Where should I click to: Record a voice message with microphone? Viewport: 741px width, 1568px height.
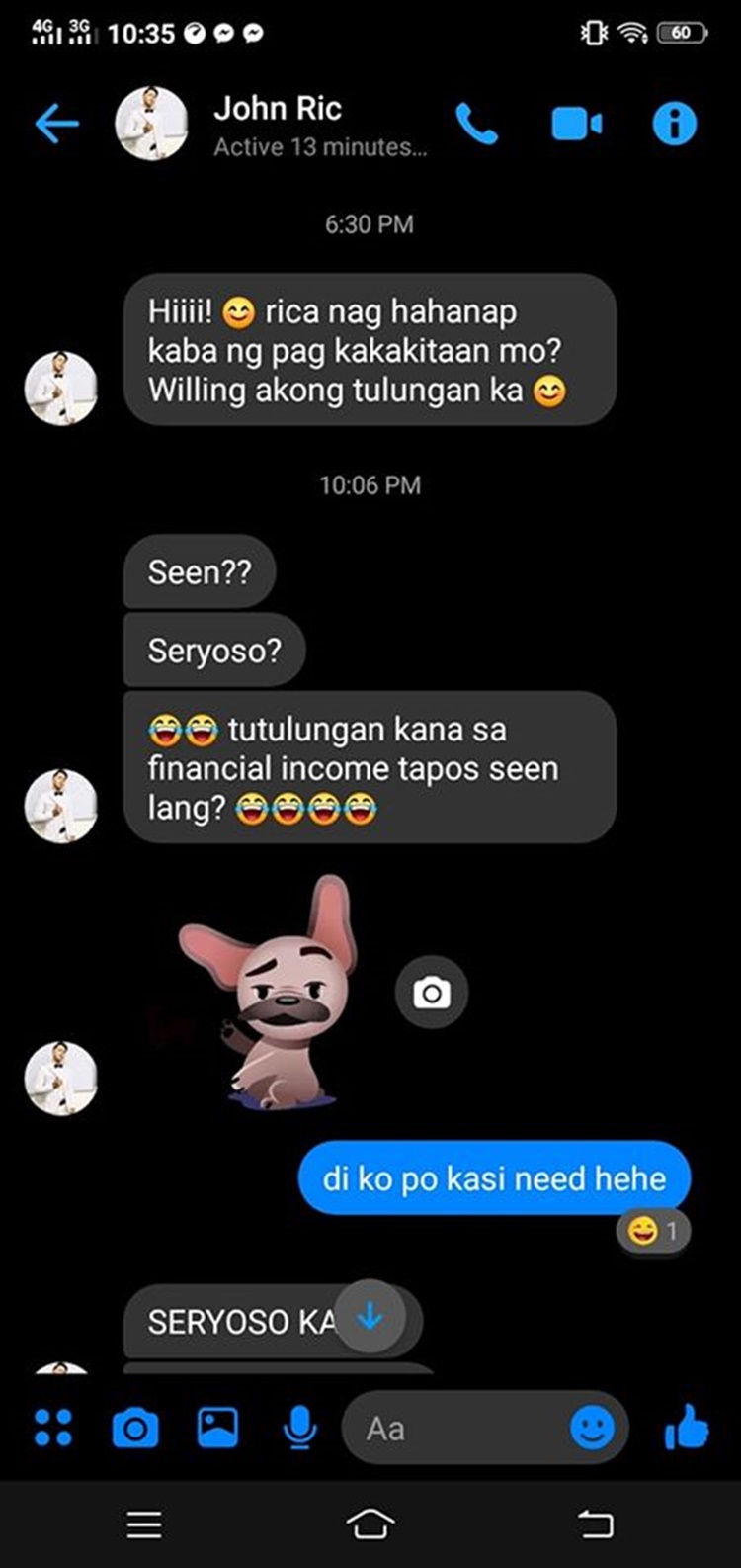299,1428
